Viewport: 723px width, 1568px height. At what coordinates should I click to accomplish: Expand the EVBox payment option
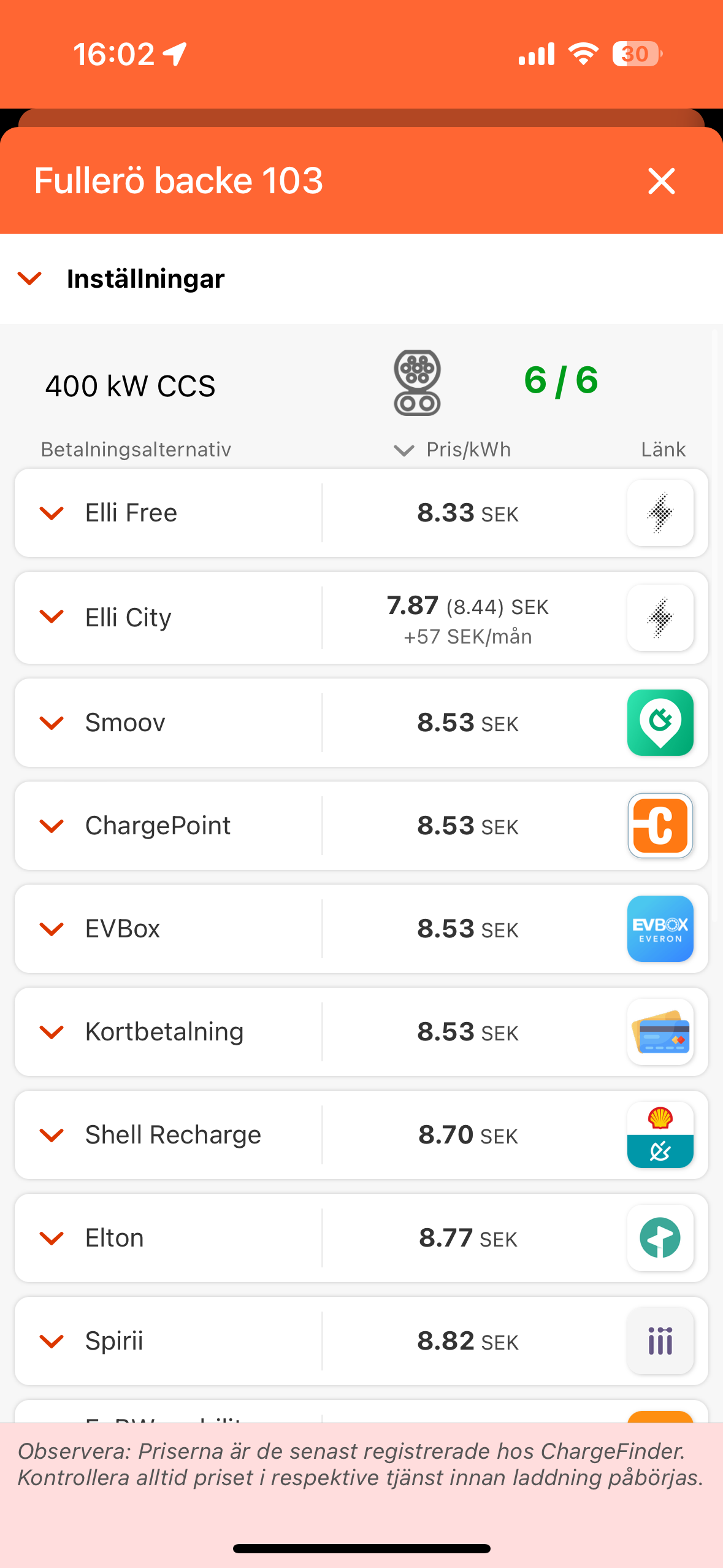[52, 929]
